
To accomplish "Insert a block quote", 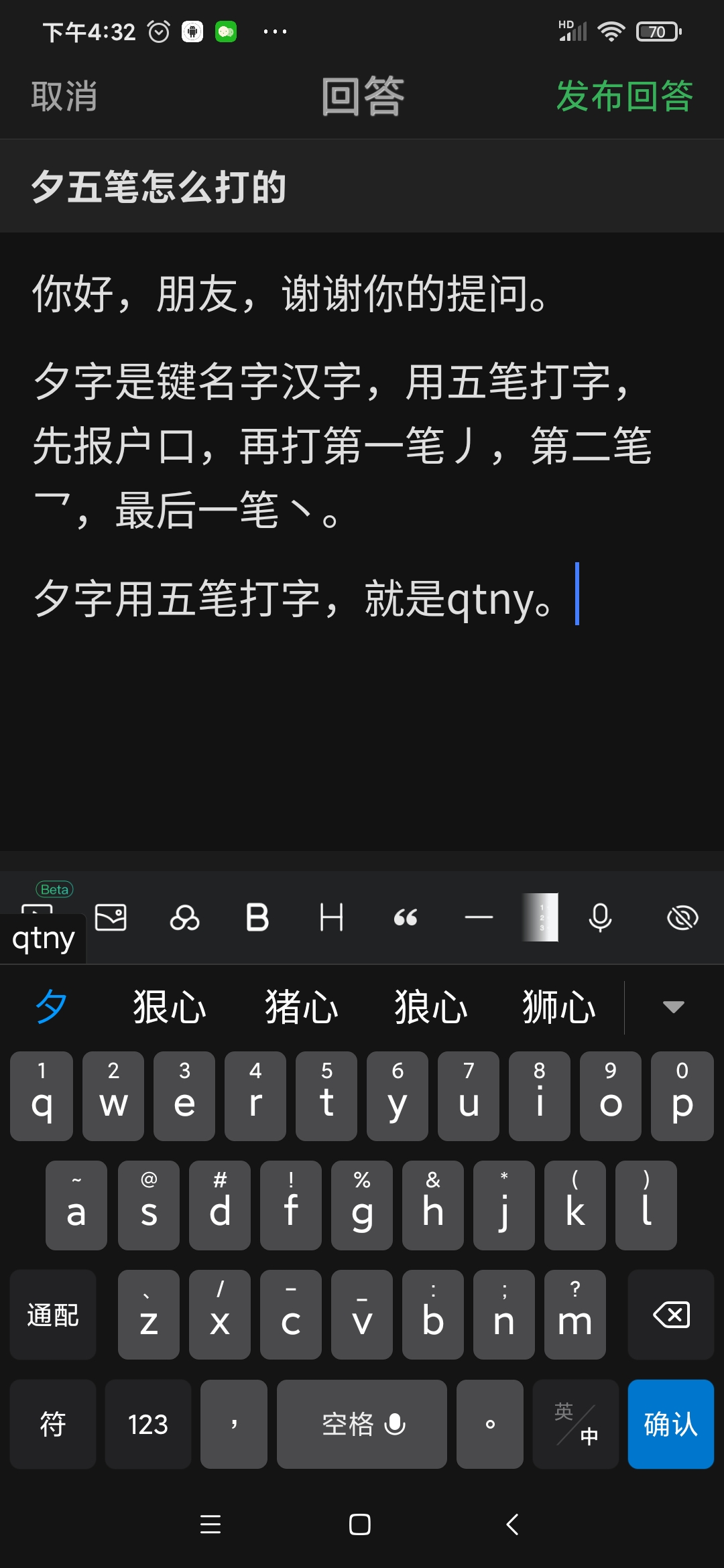I will click(x=406, y=917).
